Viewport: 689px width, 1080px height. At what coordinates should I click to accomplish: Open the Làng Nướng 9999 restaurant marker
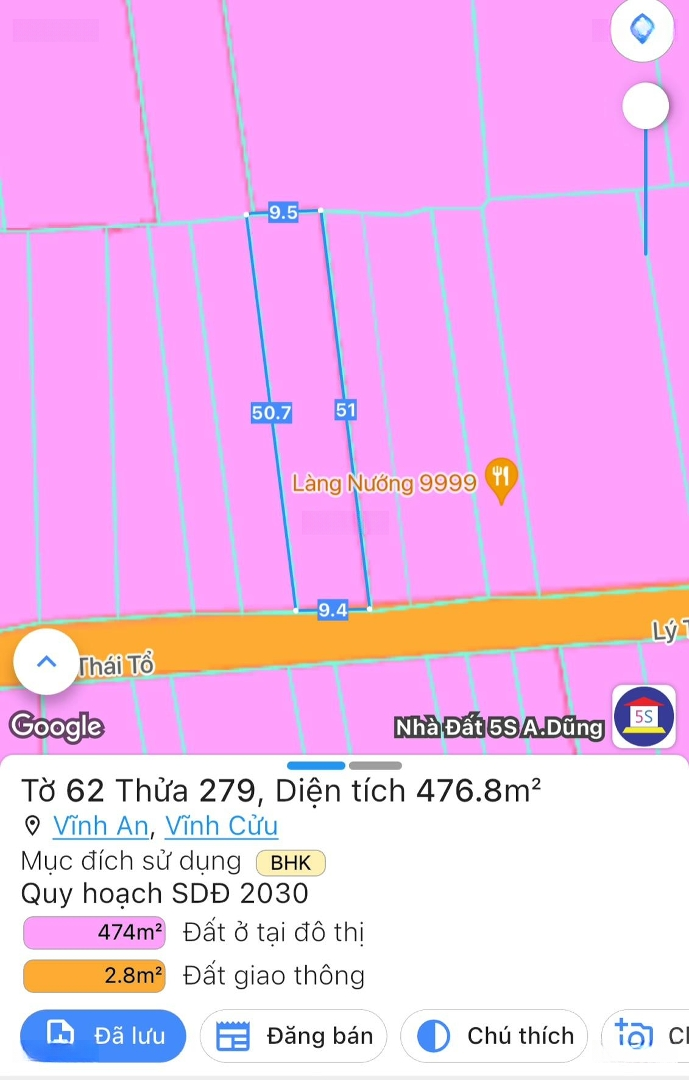pyautogui.click(x=501, y=481)
